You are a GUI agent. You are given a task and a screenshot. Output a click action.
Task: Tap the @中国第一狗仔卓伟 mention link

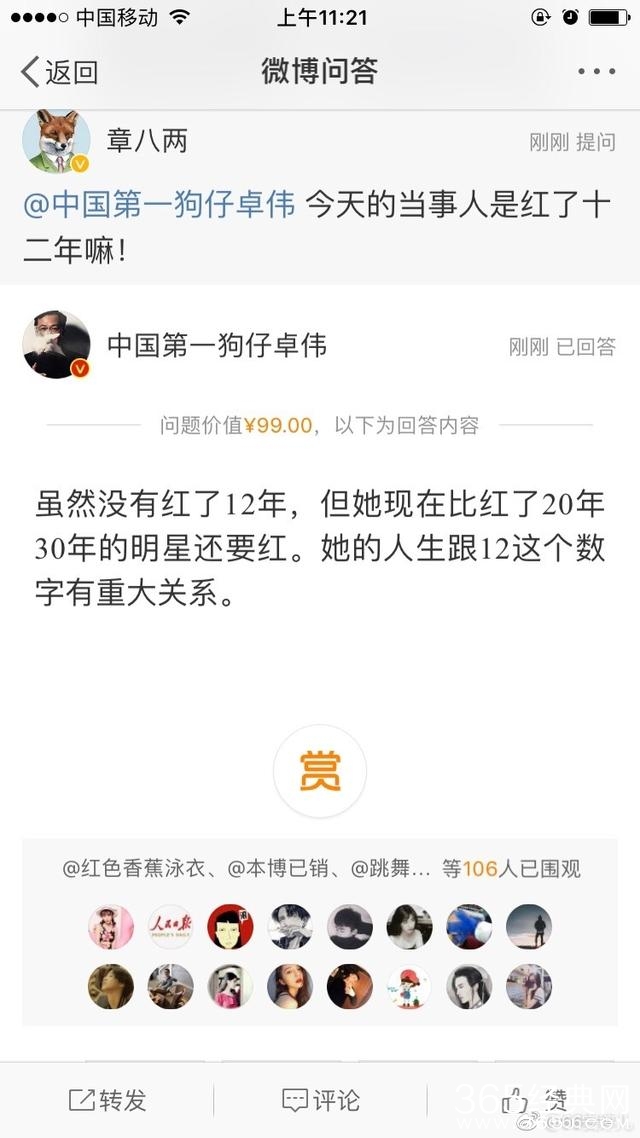click(x=160, y=204)
